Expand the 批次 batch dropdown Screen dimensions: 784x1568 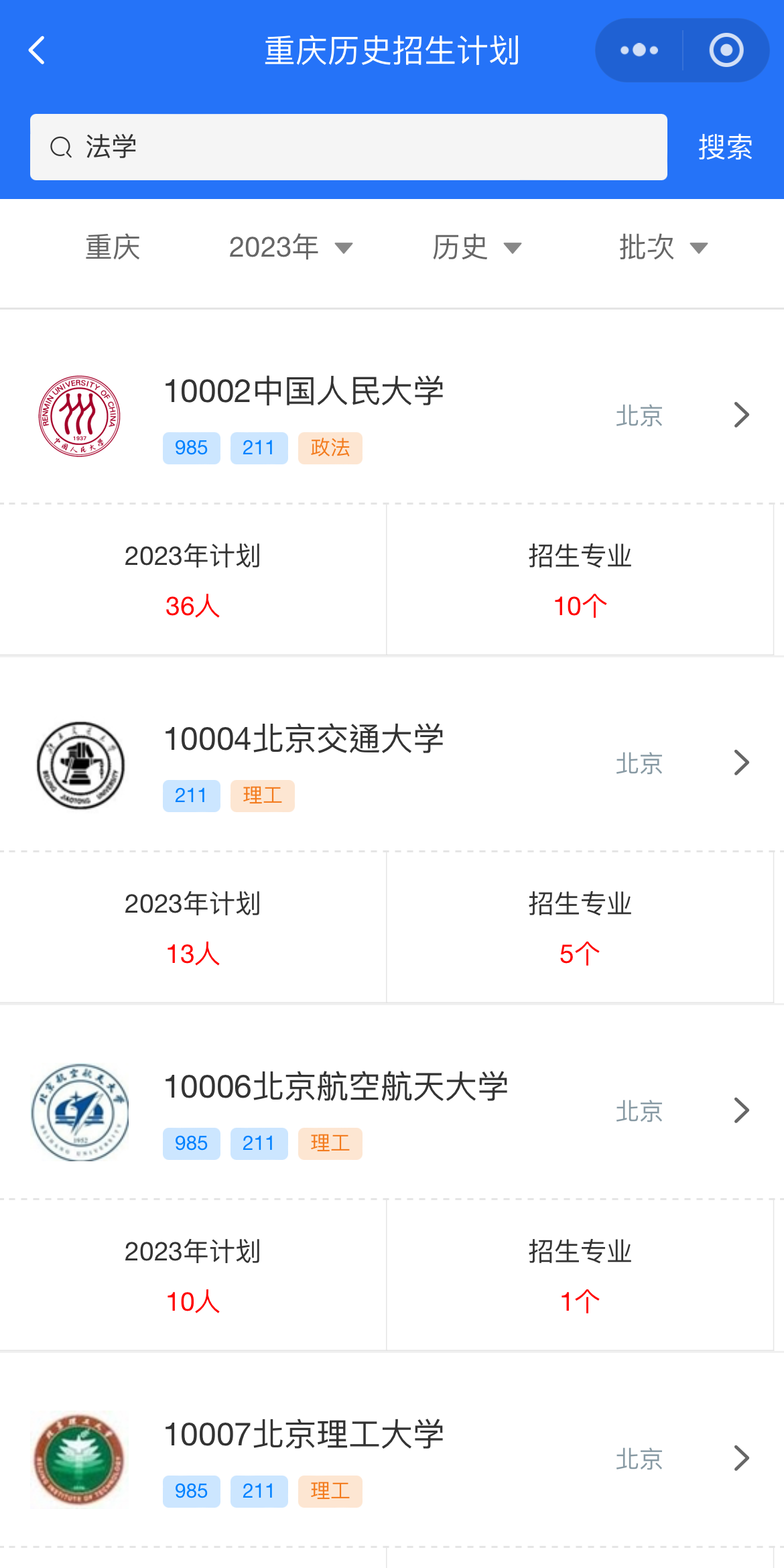[x=663, y=247]
